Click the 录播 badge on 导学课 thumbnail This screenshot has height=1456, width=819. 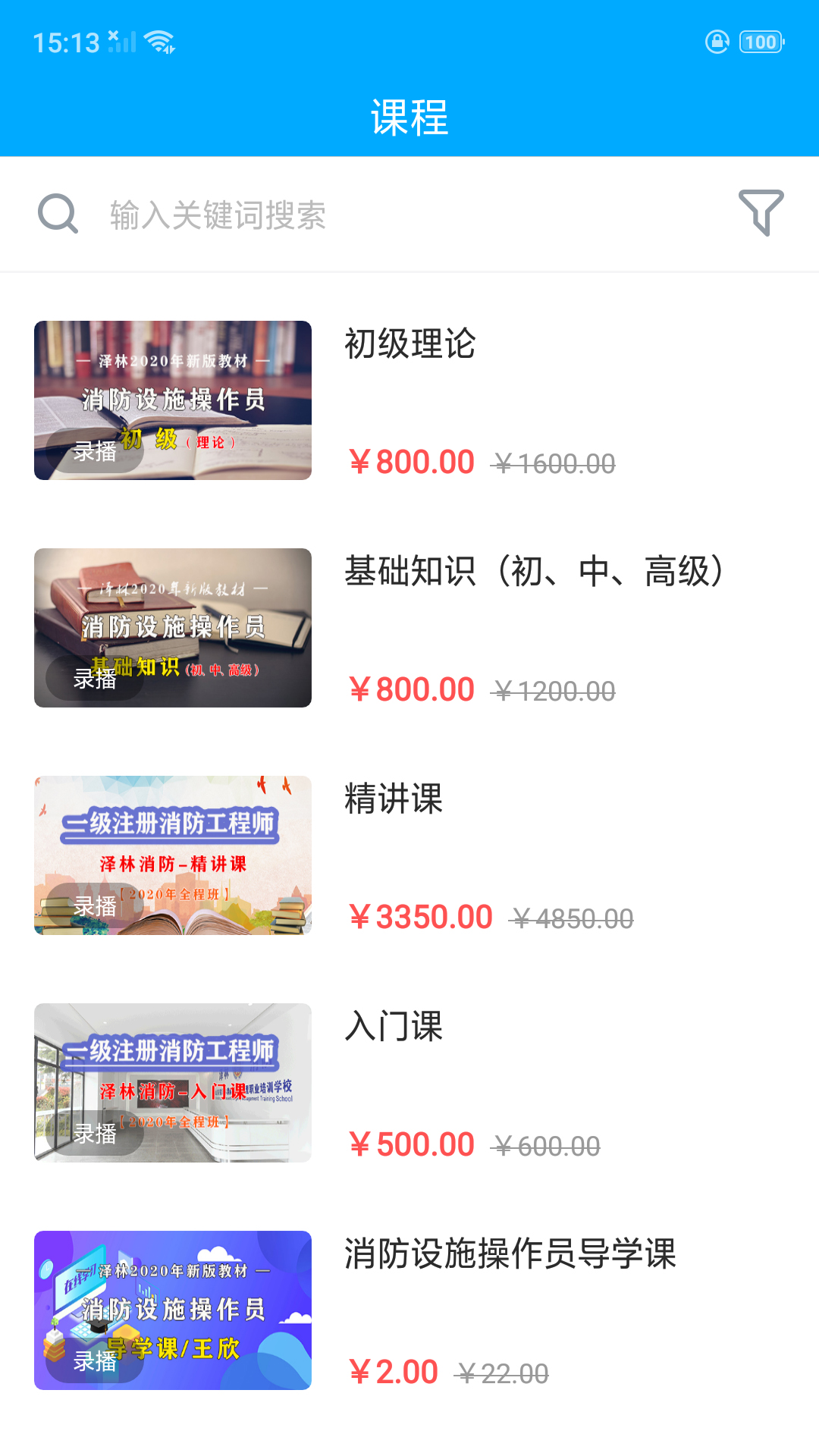click(x=94, y=1360)
